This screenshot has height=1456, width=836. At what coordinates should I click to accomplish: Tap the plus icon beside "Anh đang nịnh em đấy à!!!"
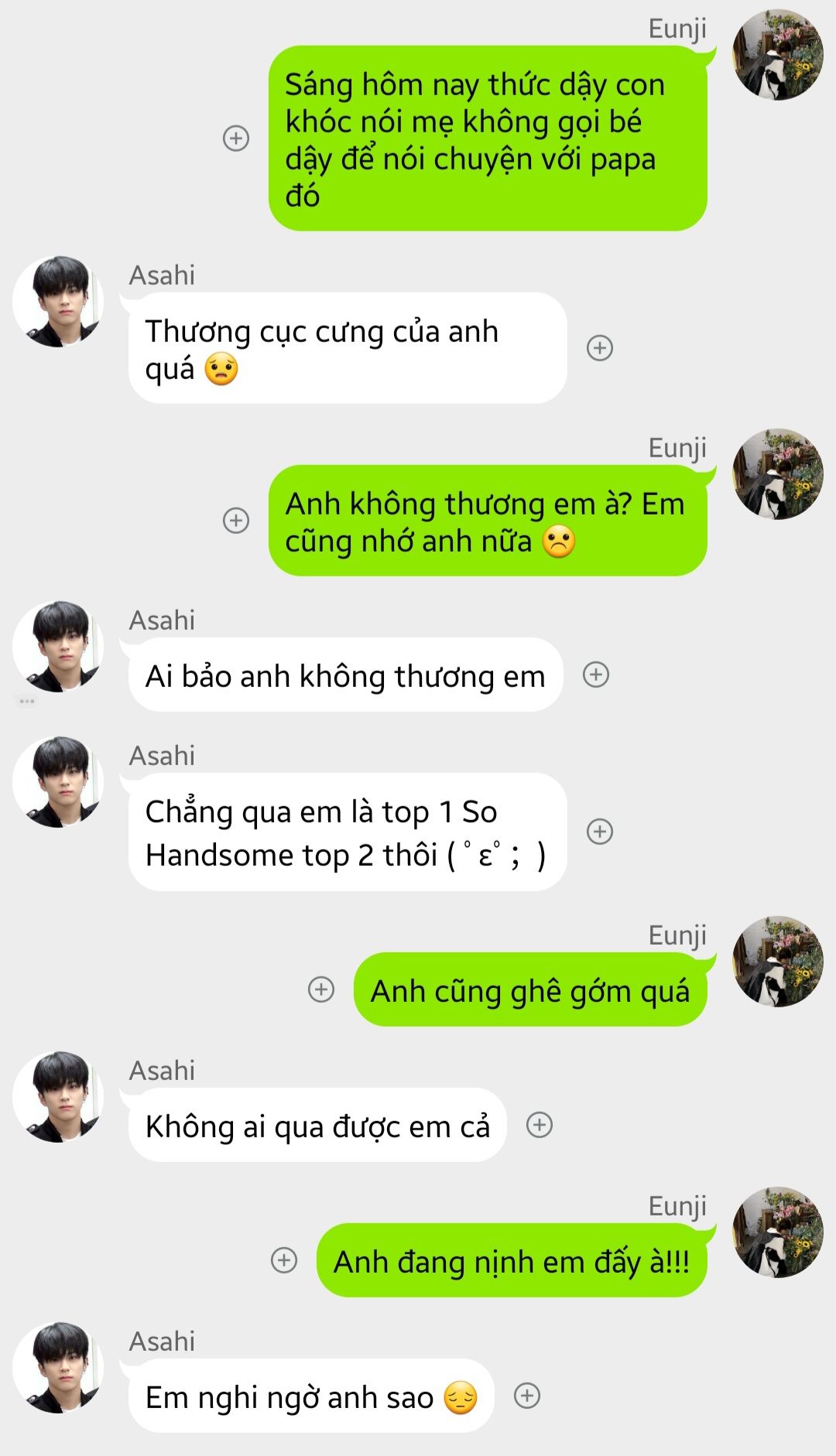coord(284,1260)
